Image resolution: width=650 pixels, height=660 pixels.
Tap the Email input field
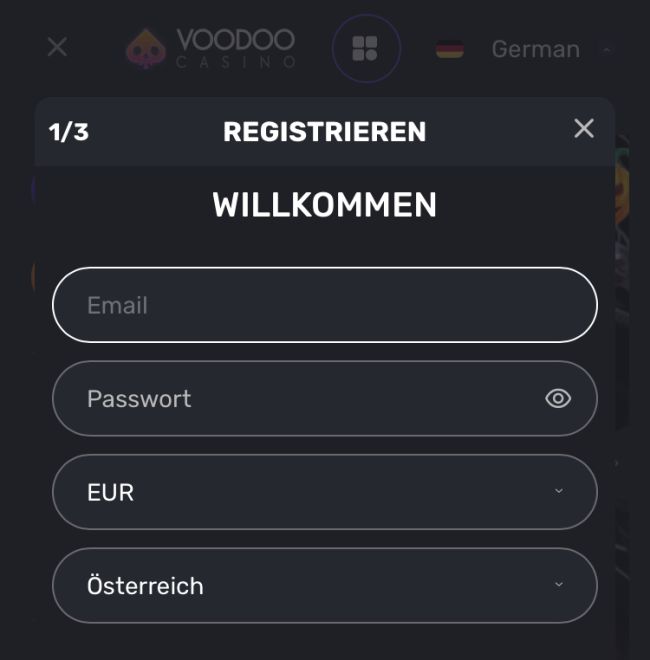(324, 305)
